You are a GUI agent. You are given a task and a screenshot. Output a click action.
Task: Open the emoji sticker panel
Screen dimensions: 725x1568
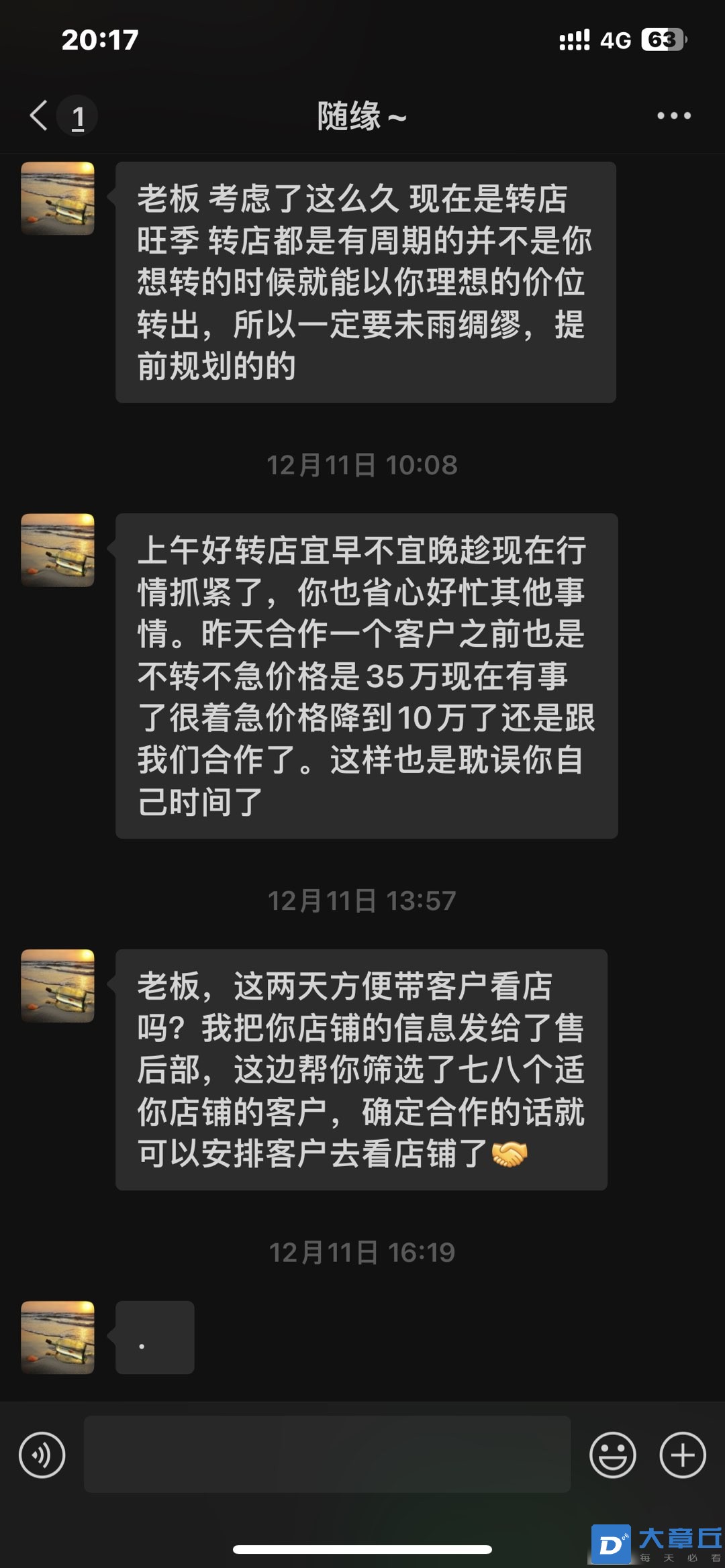click(x=612, y=1455)
